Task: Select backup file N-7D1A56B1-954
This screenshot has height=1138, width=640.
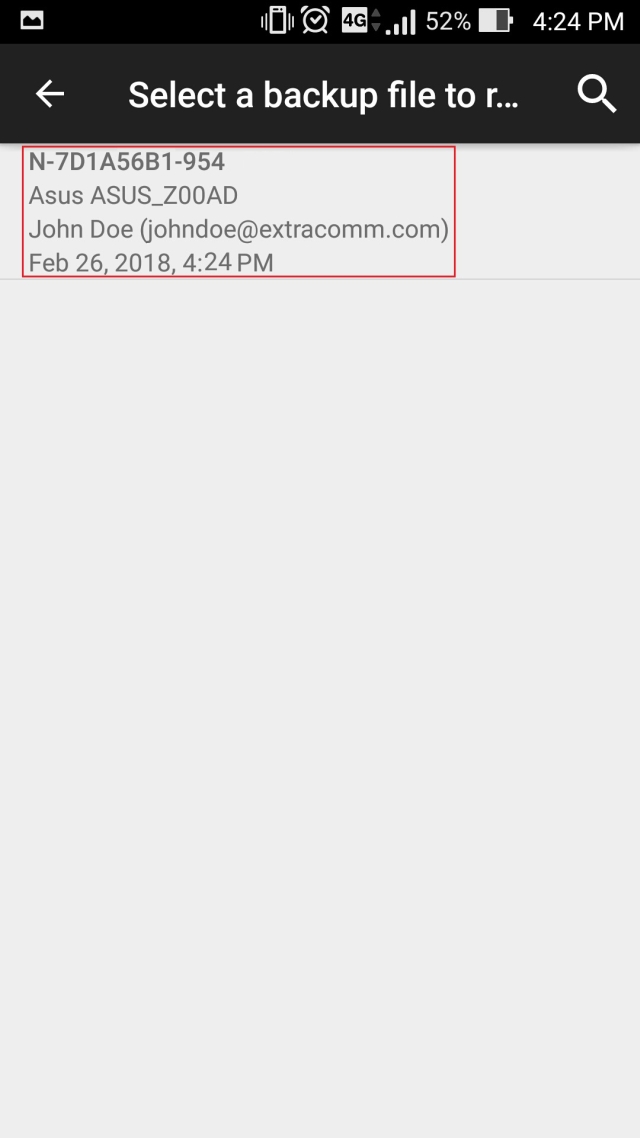Action: 238,211
